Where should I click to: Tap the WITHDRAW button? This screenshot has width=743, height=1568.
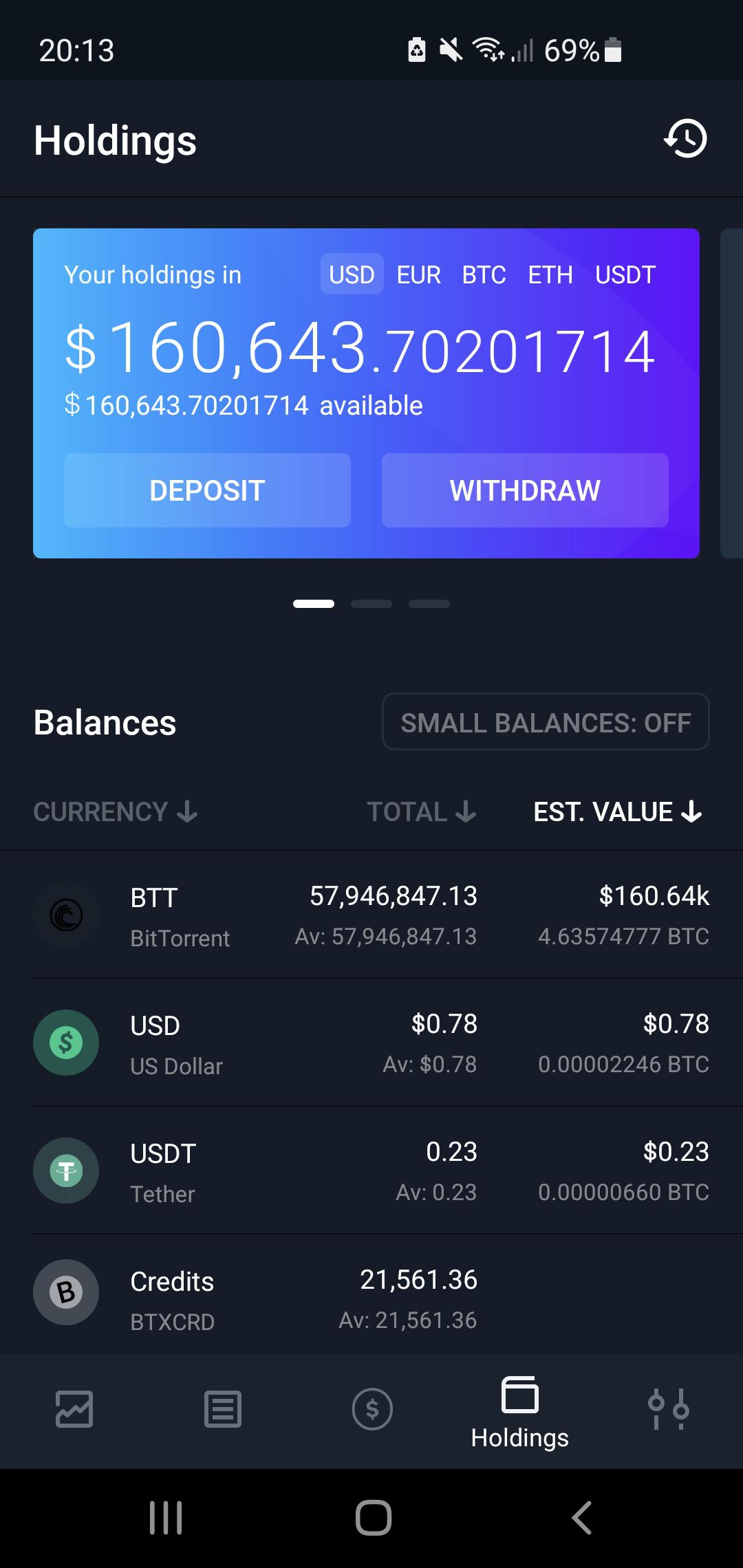(x=524, y=490)
